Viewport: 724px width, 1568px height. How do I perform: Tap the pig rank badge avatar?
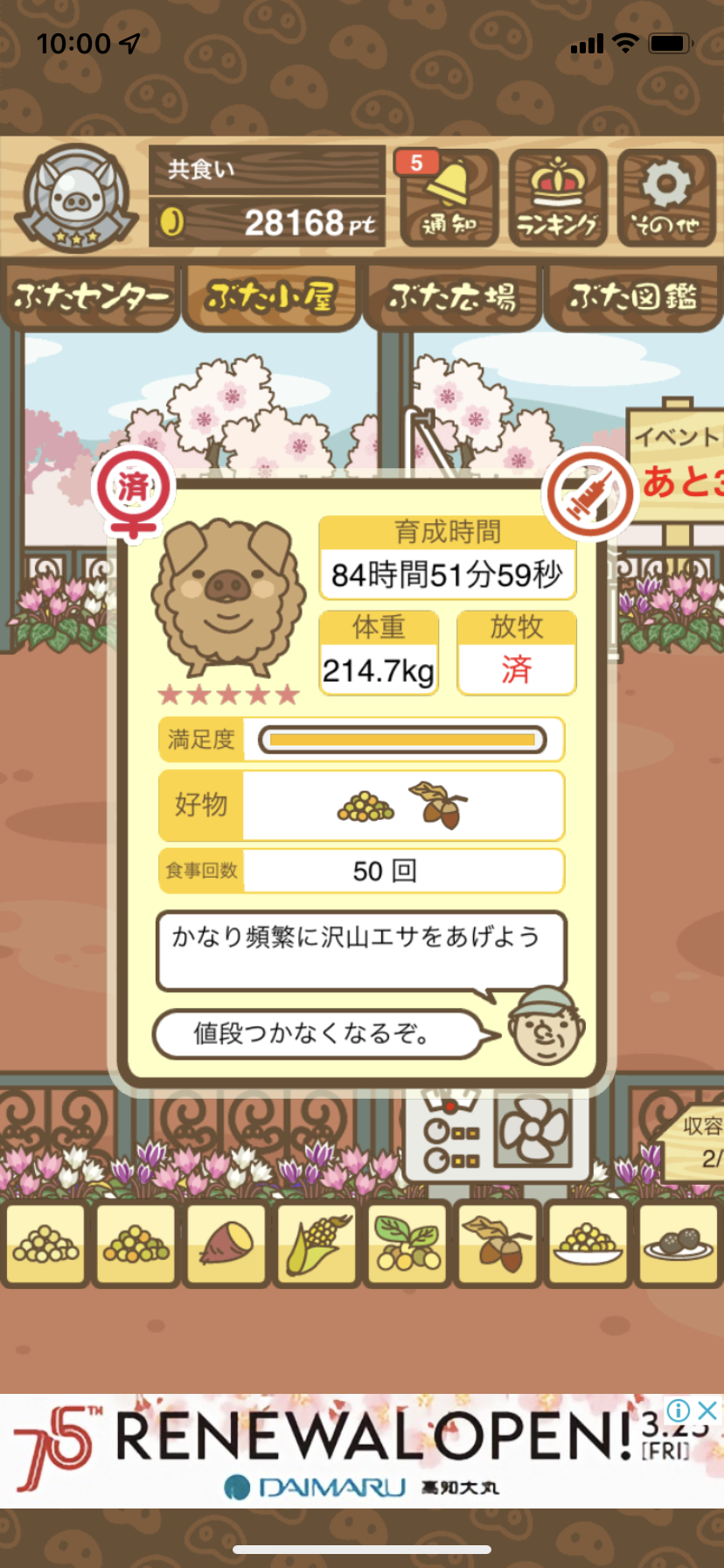(76, 196)
